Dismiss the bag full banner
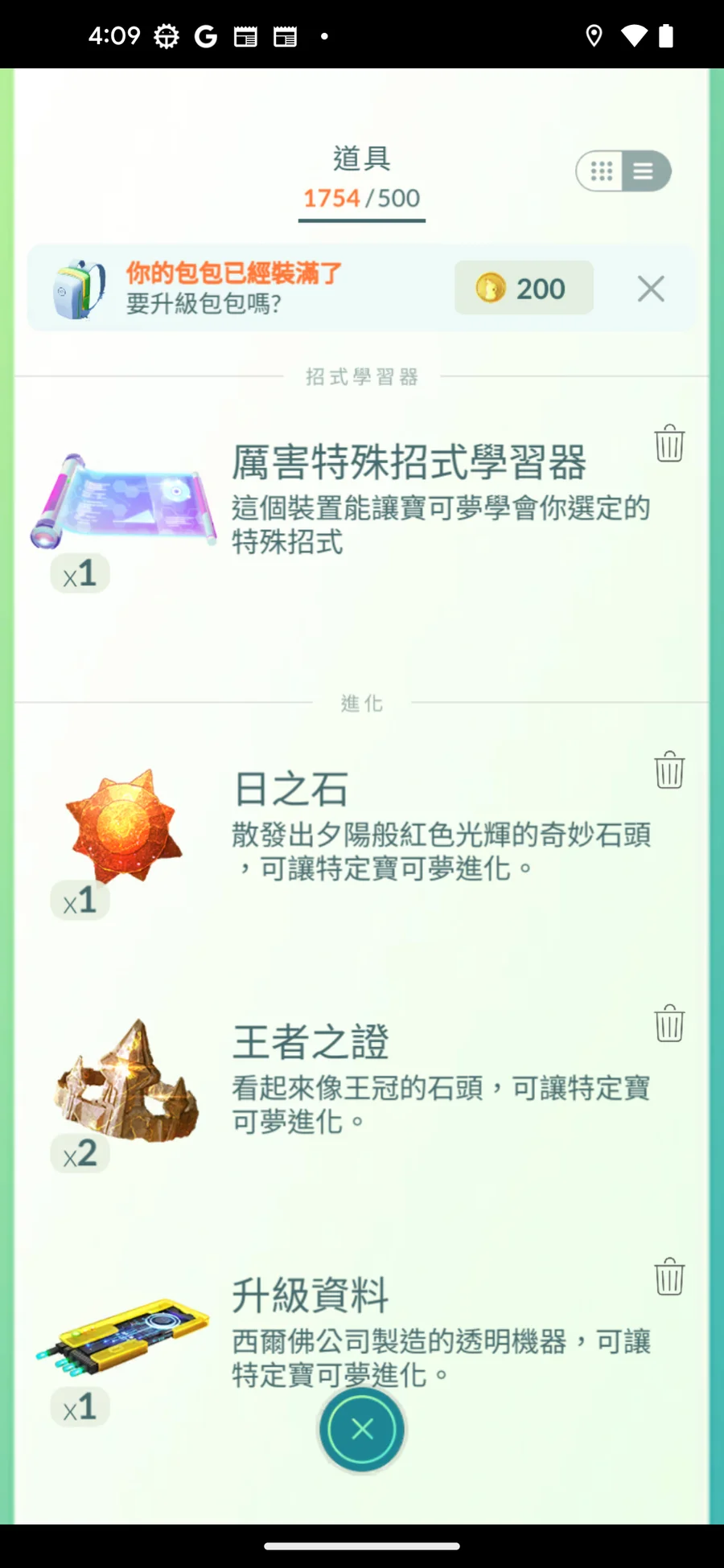The width and height of the screenshot is (724, 1568). pos(650,289)
